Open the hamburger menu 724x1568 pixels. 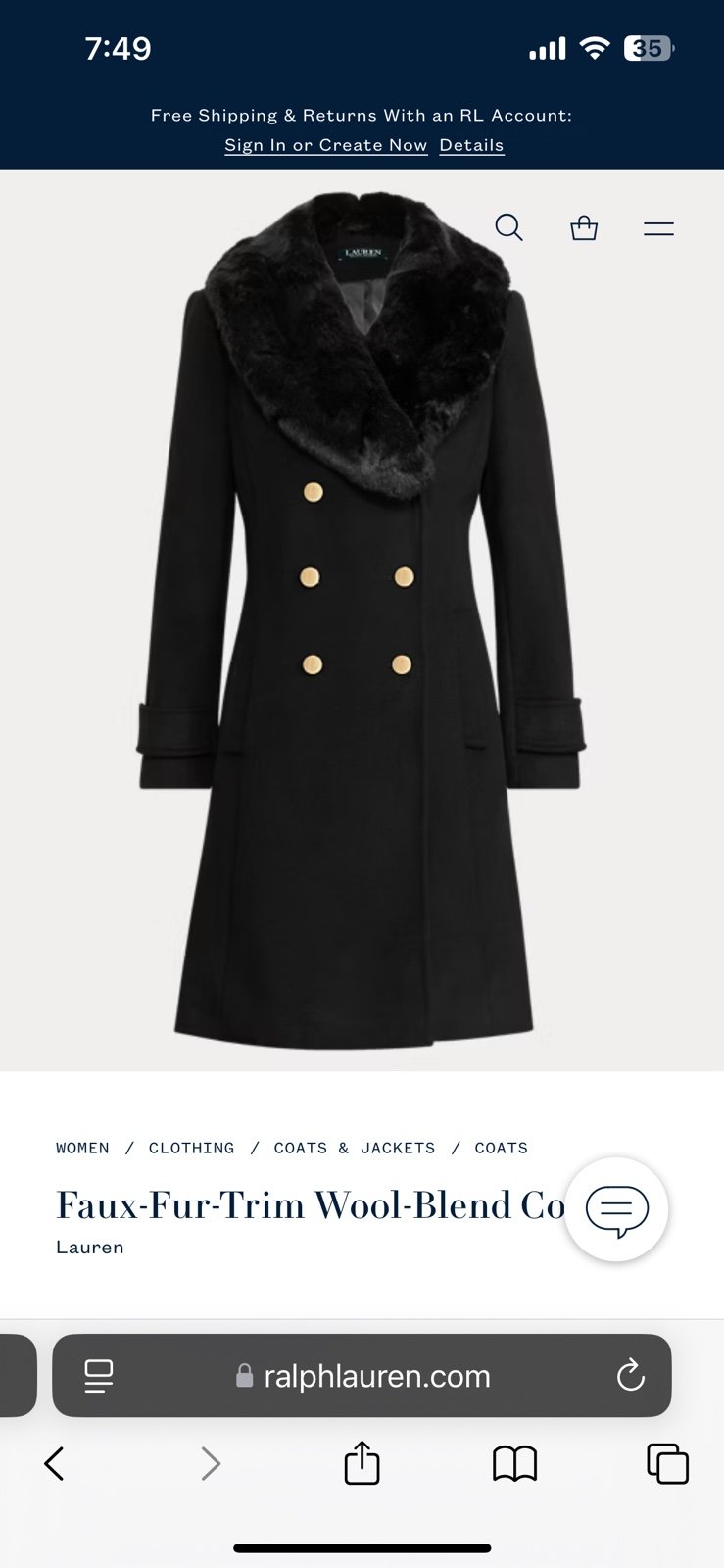pyautogui.click(x=658, y=228)
